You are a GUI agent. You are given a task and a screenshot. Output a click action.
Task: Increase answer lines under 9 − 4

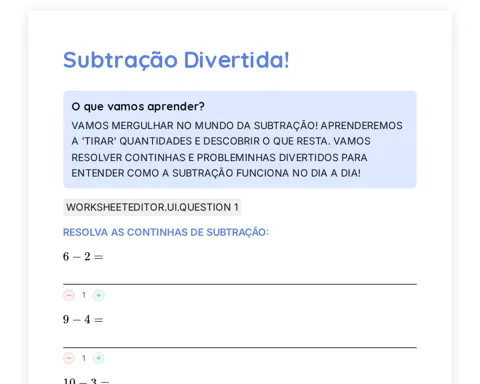click(99, 358)
